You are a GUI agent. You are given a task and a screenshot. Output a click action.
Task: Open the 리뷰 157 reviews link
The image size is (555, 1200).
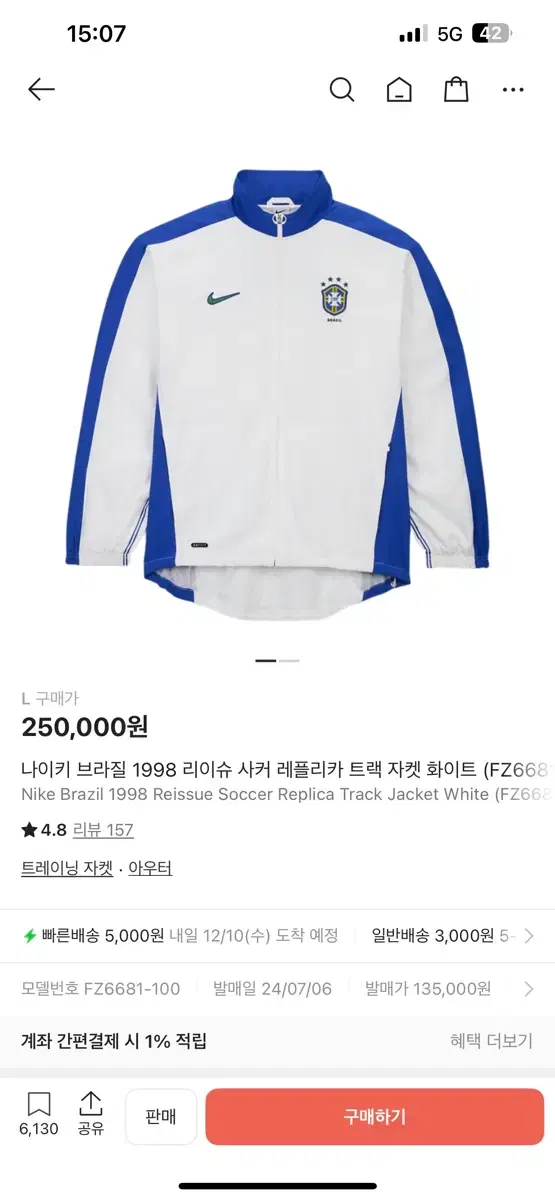pos(103,830)
